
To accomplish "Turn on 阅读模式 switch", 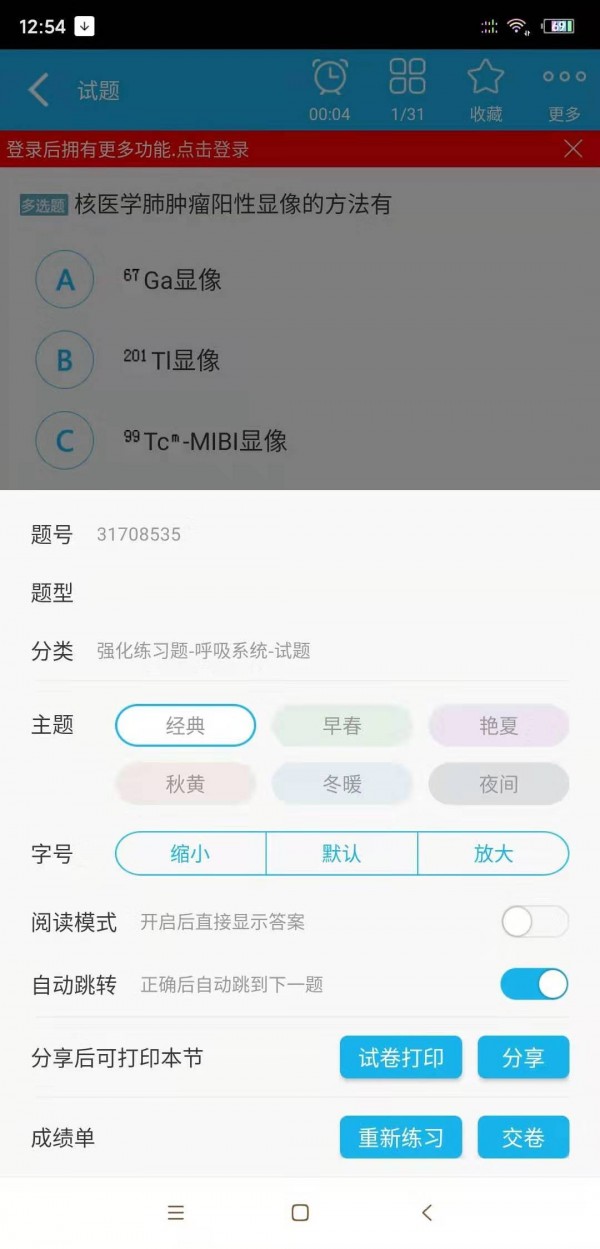I will pyautogui.click(x=534, y=922).
